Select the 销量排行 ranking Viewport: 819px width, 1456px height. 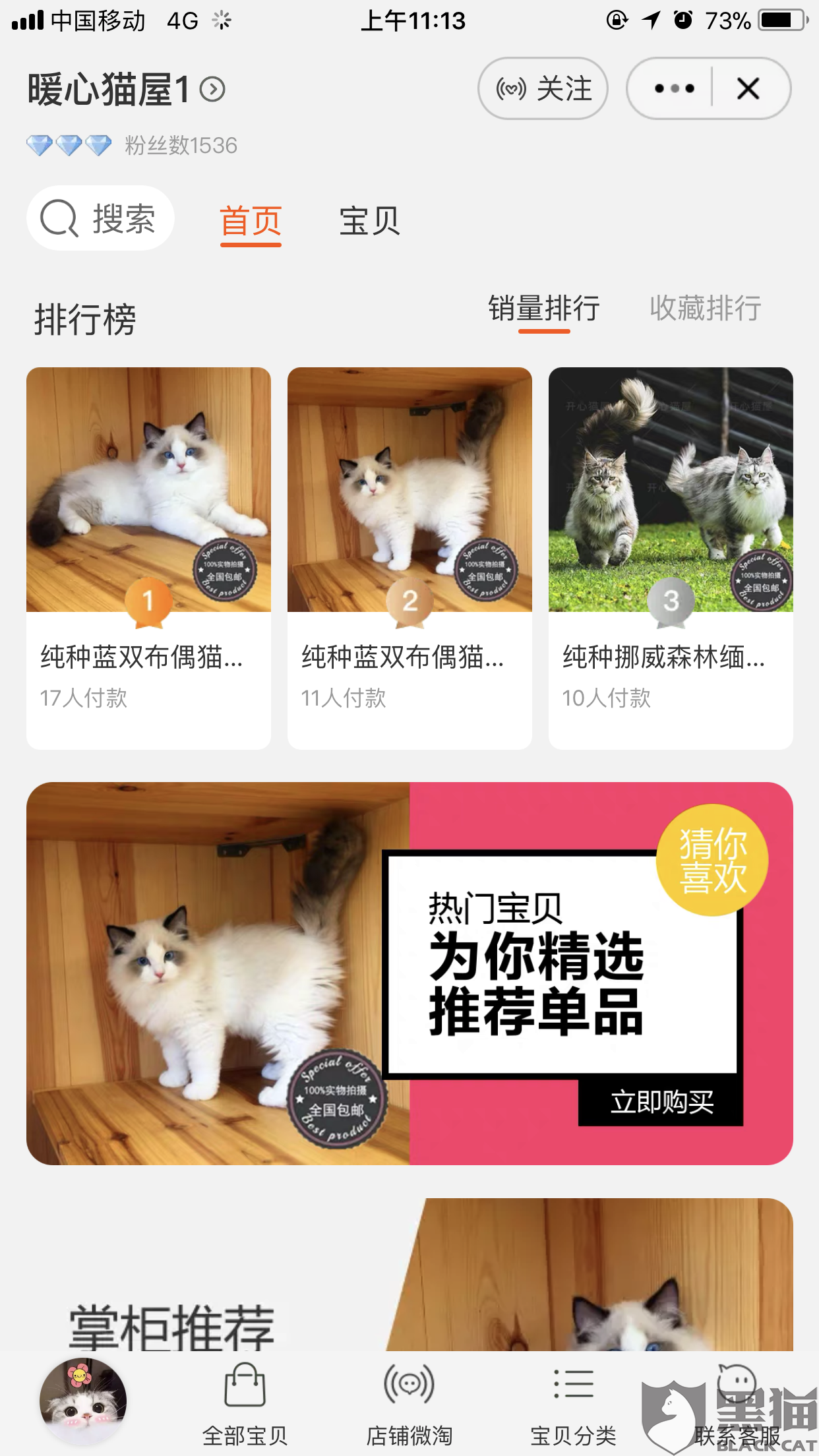[x=544, y=309]
